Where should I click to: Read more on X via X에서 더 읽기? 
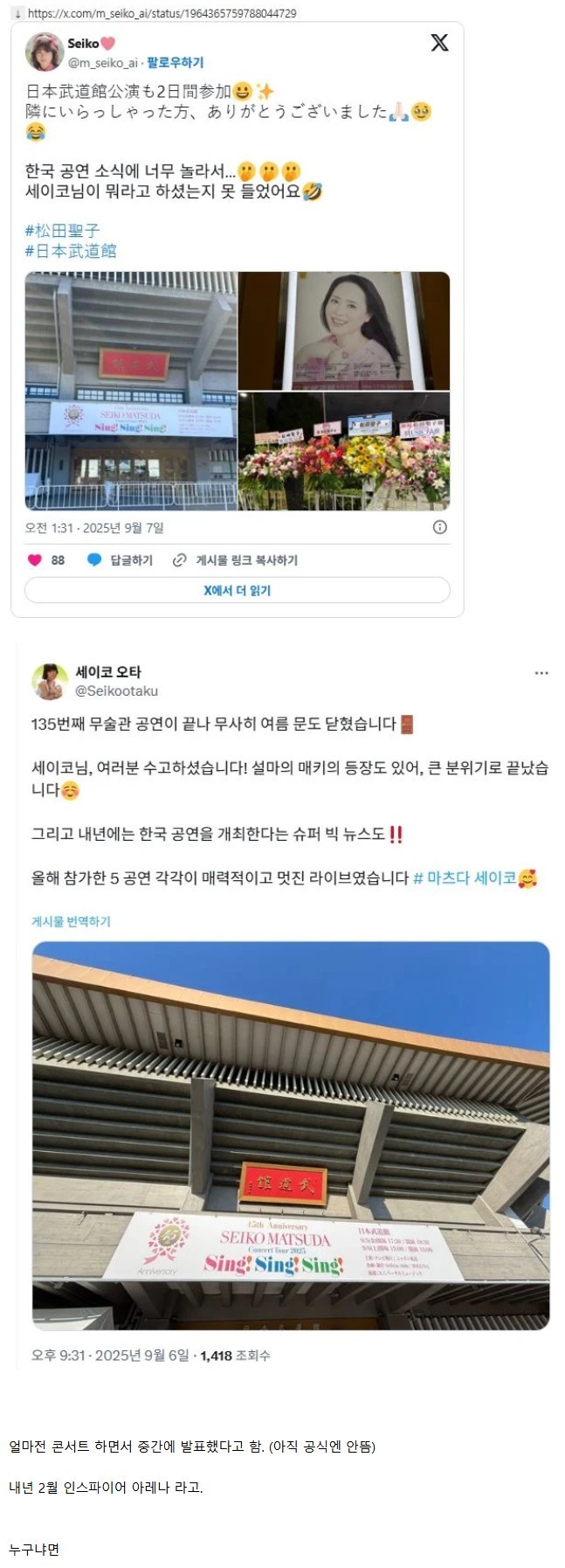click(x=237, y=591)
